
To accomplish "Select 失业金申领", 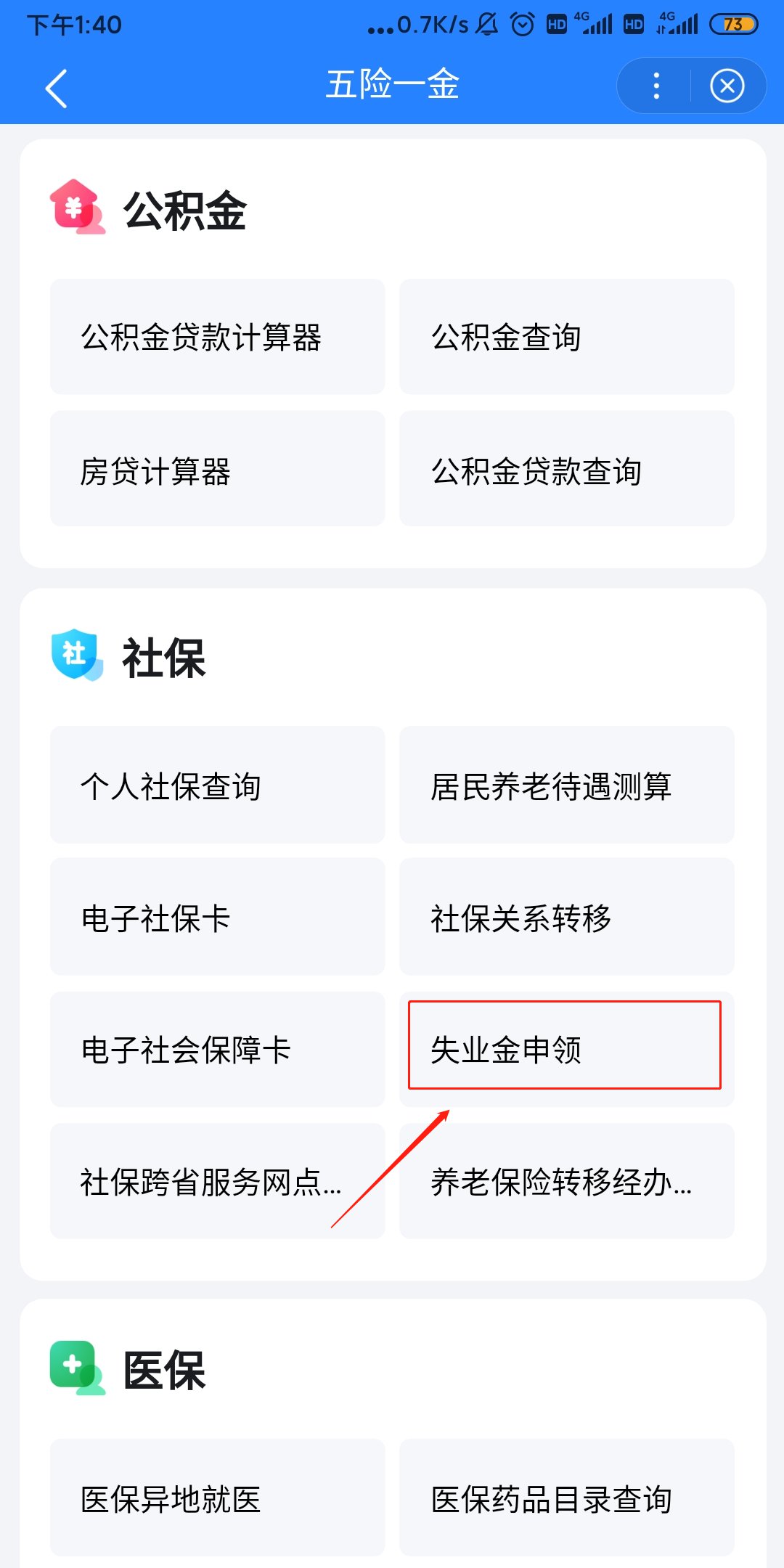I will tap(565, 1046).
